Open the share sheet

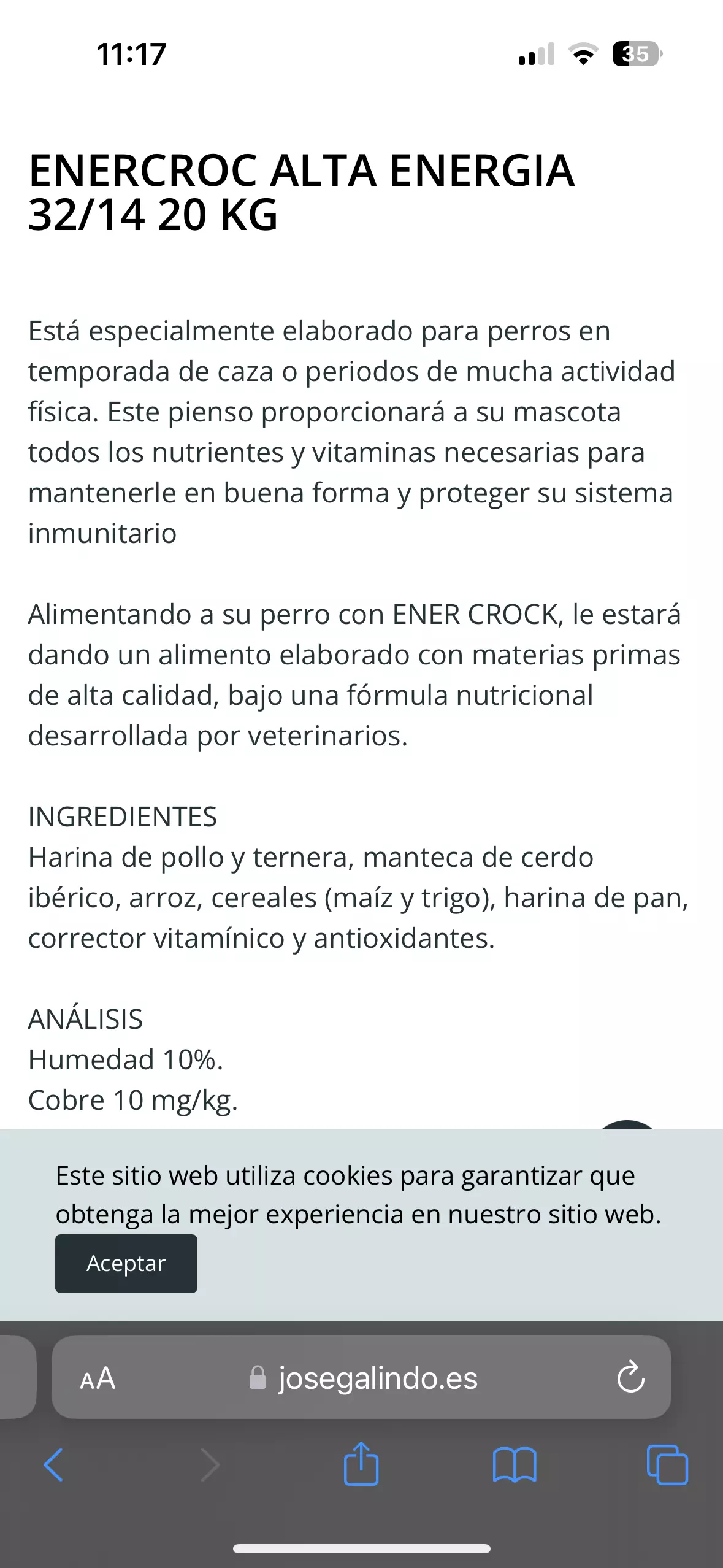361,1463
